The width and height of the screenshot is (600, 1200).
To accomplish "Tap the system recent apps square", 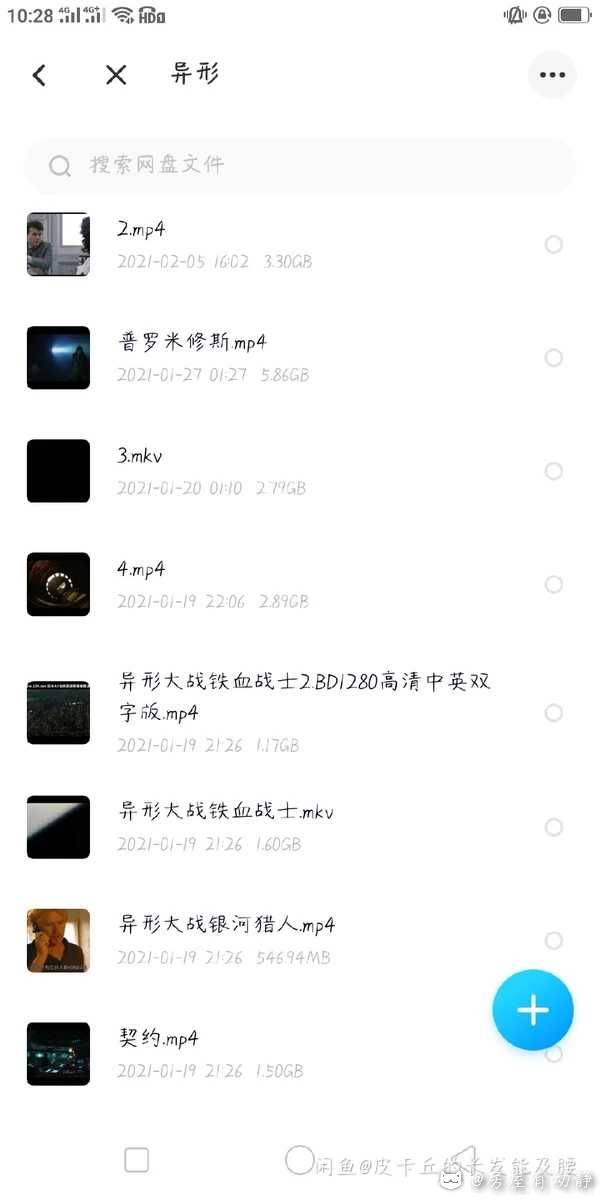I will tap(137, 1160).
